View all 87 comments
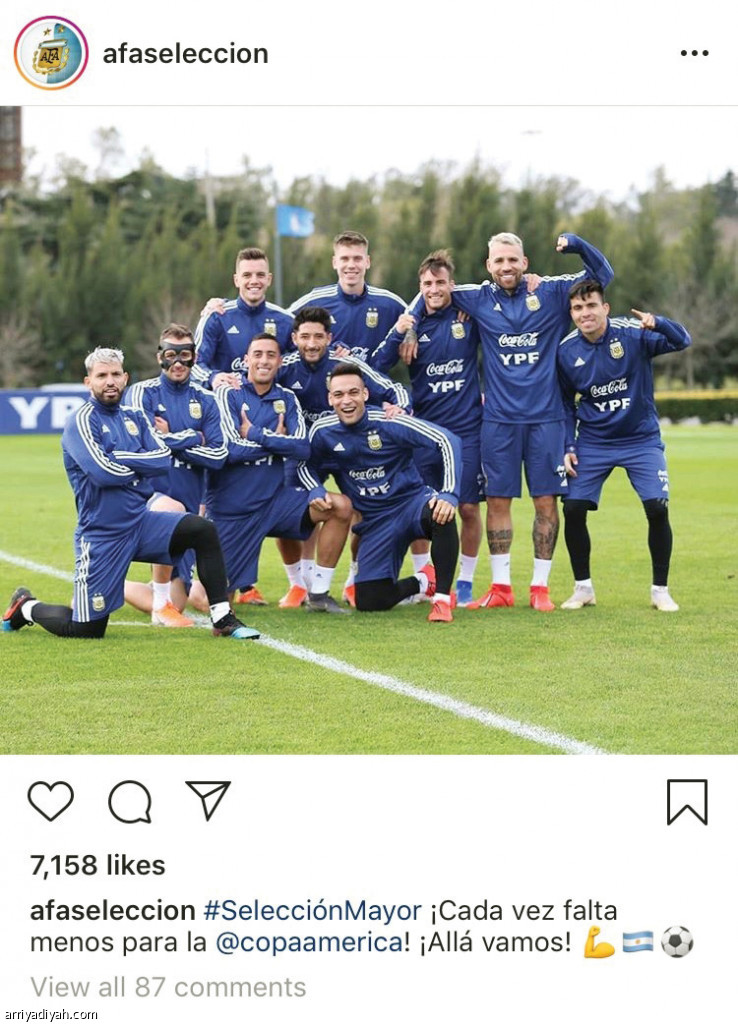The image size is (738, 1024). [x=168, y=987]
